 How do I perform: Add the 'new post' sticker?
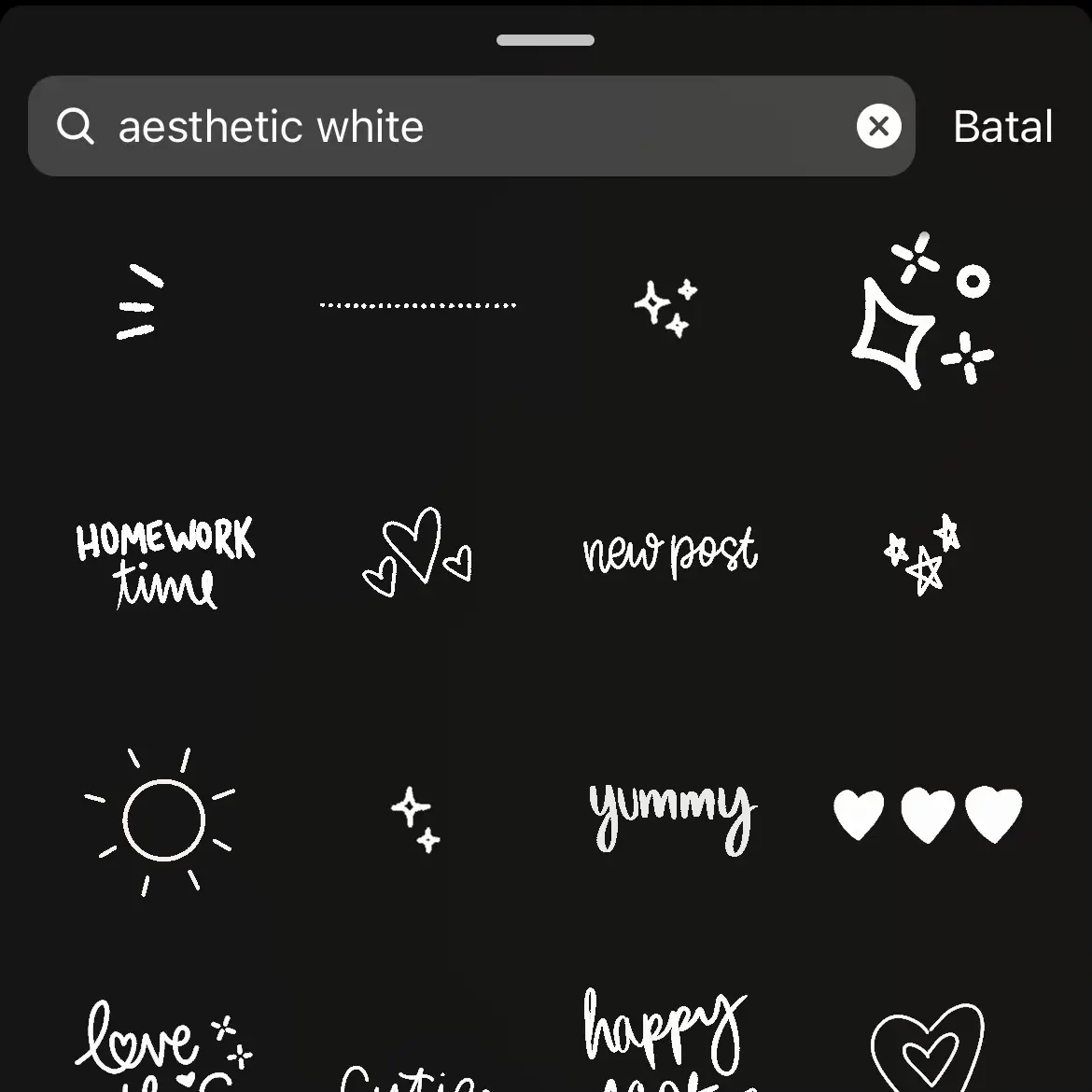tap(669, 553)
